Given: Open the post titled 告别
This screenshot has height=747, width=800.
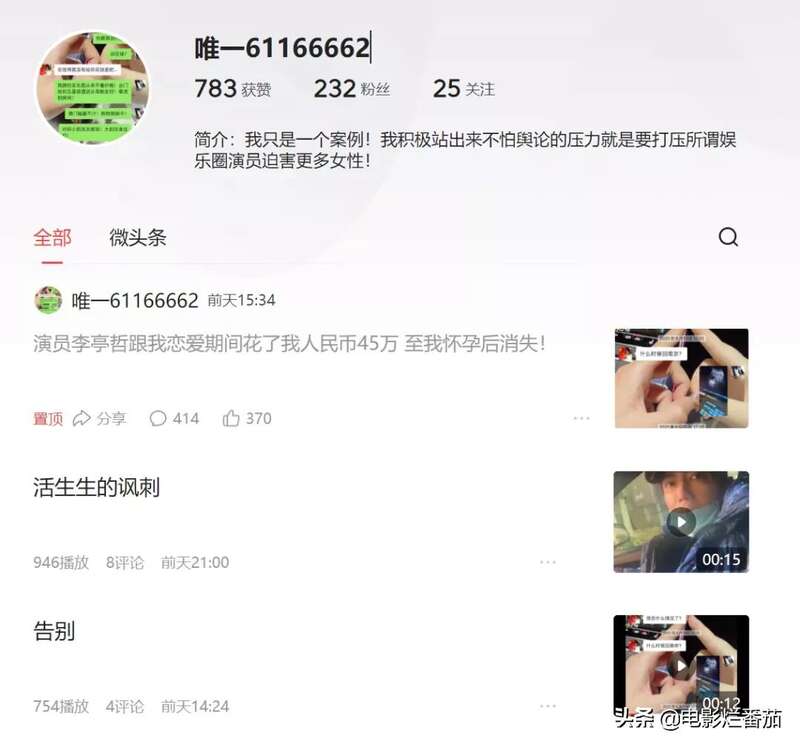Looking at the screenshot, I should coord(54,632).
